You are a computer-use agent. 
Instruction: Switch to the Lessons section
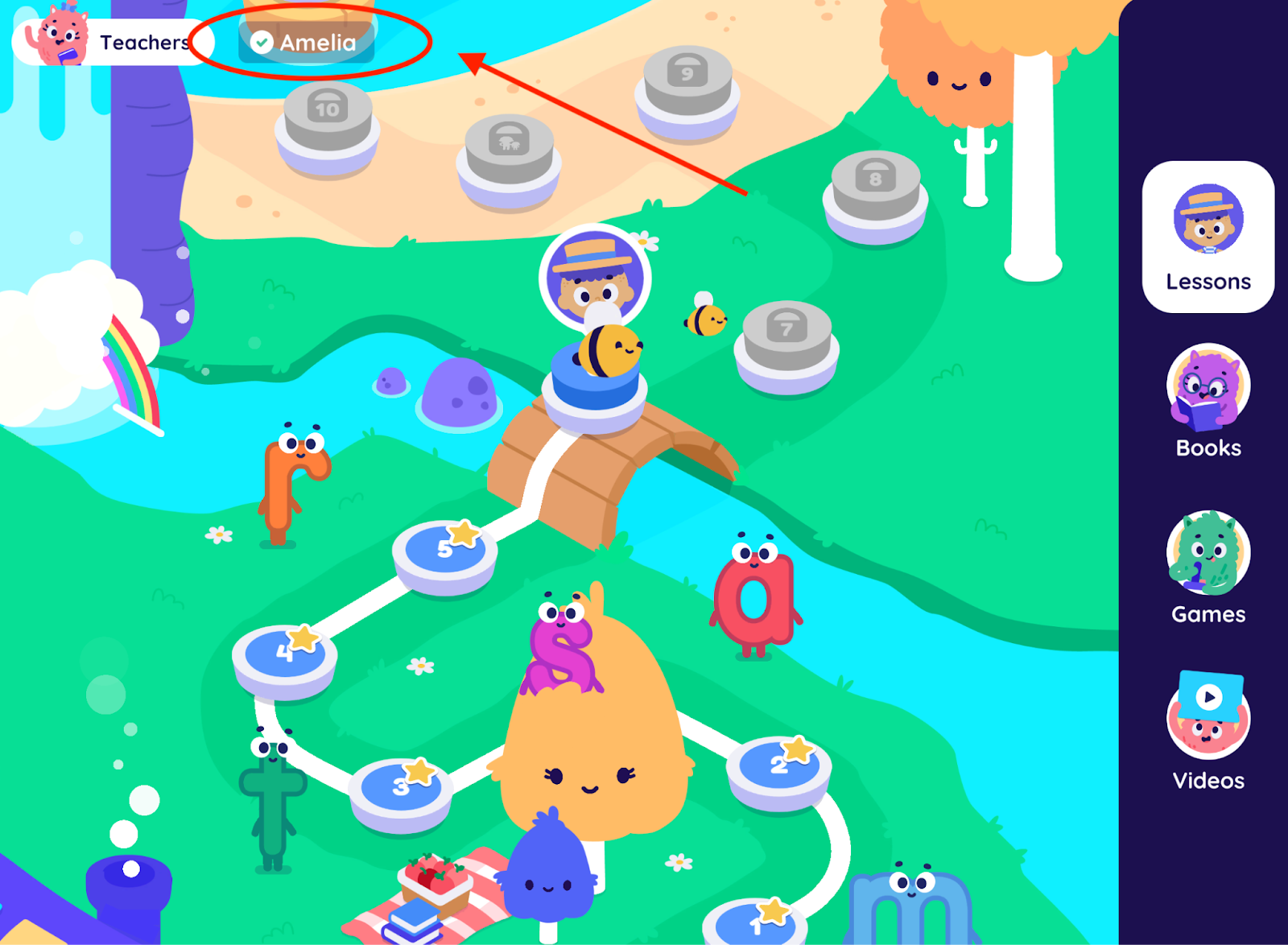click(1207, 237)
